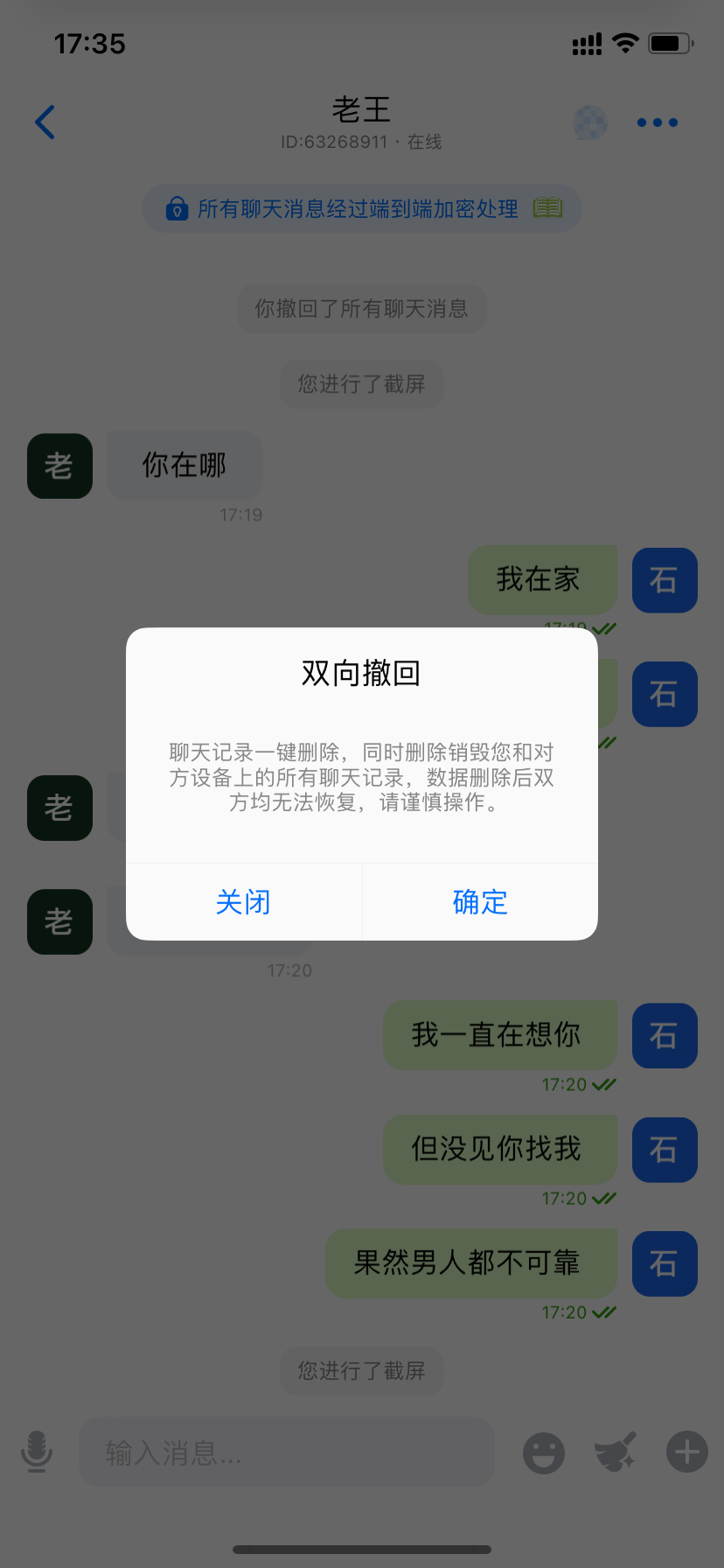Confirm the two-way recall with 确定
724x1568 pixels.
pyautogui.click(x=480, y=902)
